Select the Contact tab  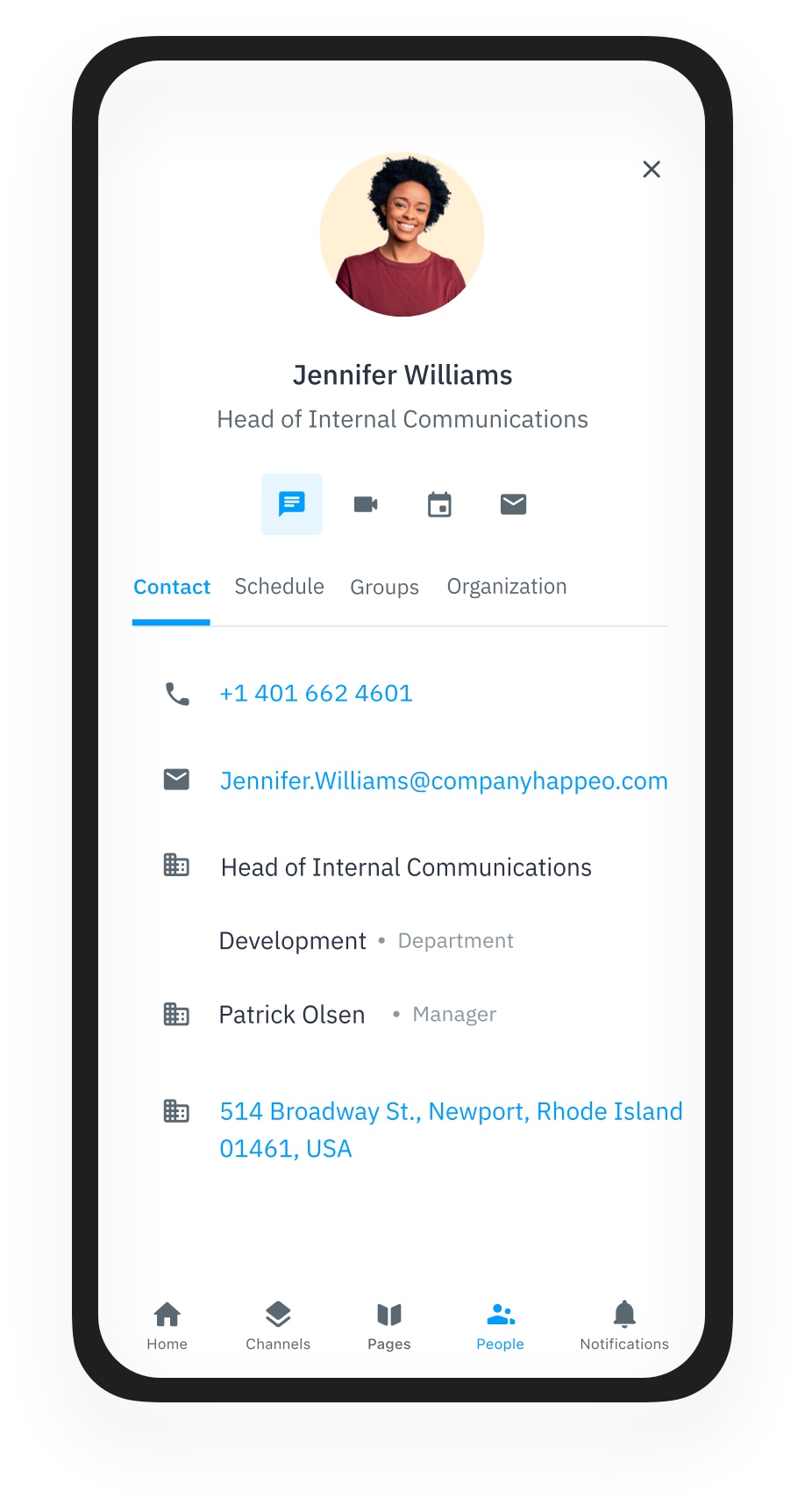(x=172, y=587)
